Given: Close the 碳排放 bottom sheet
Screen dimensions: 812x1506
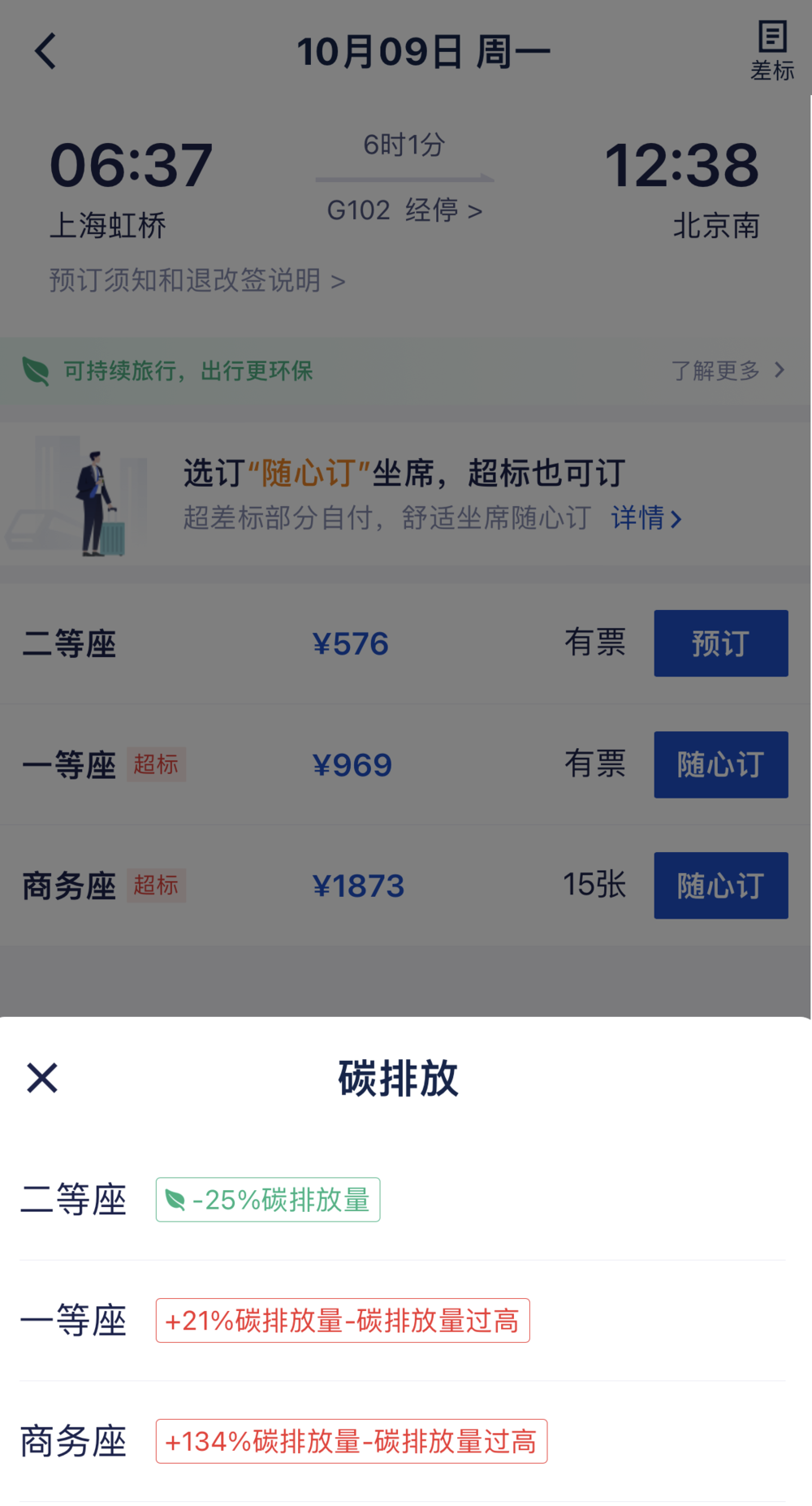Looking at the screenshot, I should [42, 1078].
